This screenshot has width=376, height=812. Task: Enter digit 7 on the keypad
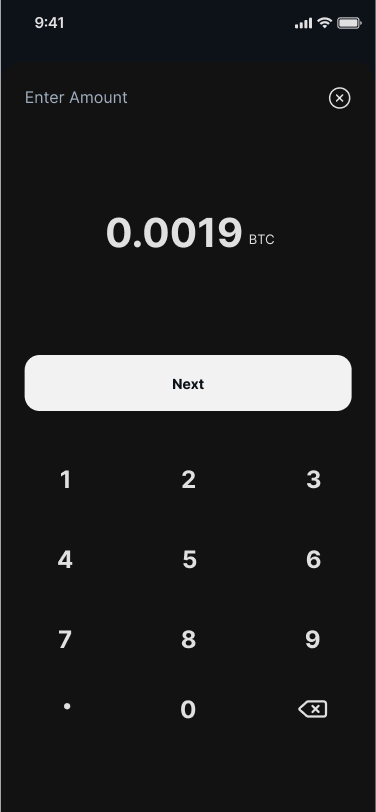coord(64,640)
